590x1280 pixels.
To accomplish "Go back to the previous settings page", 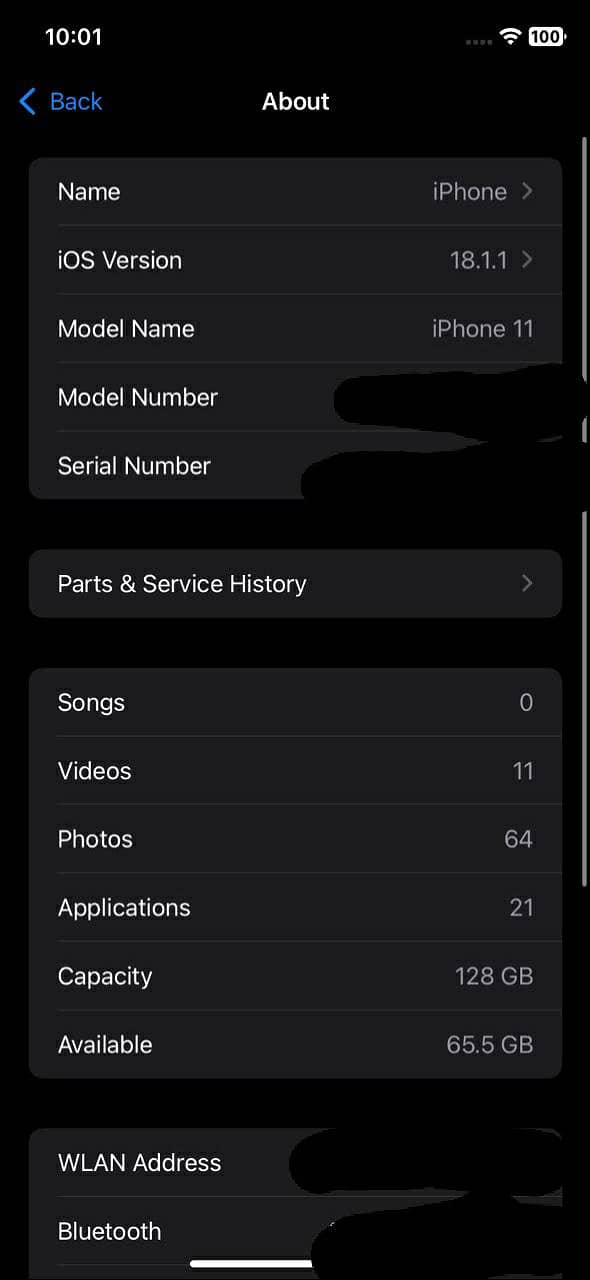I will point(61,101).
